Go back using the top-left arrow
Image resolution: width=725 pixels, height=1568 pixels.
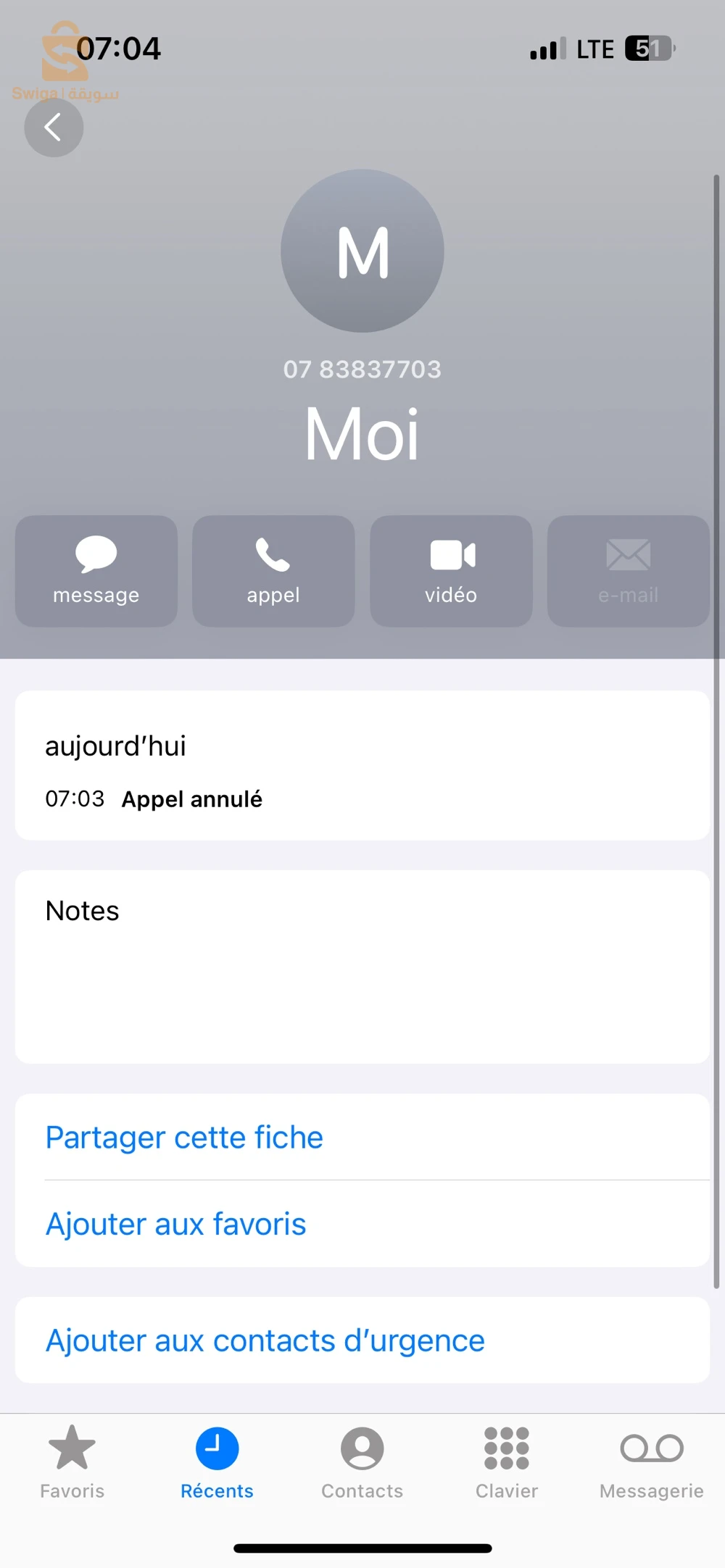(54, 128)
